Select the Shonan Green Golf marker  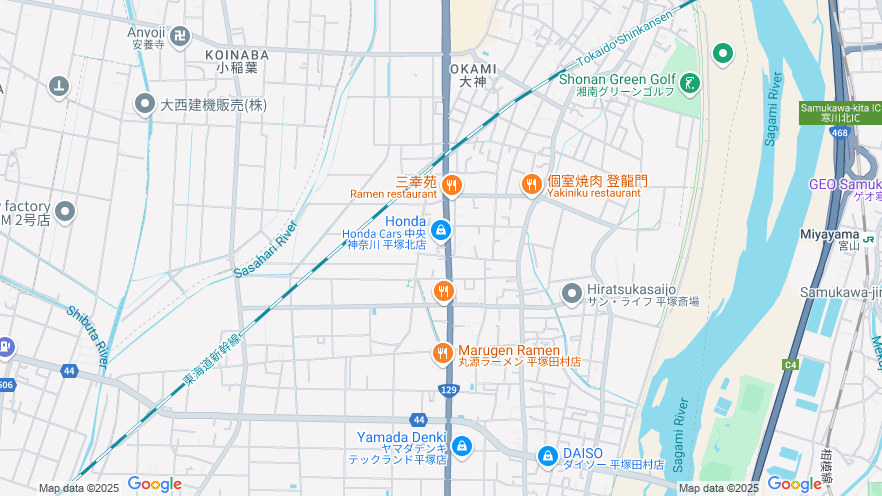[691, 82]
